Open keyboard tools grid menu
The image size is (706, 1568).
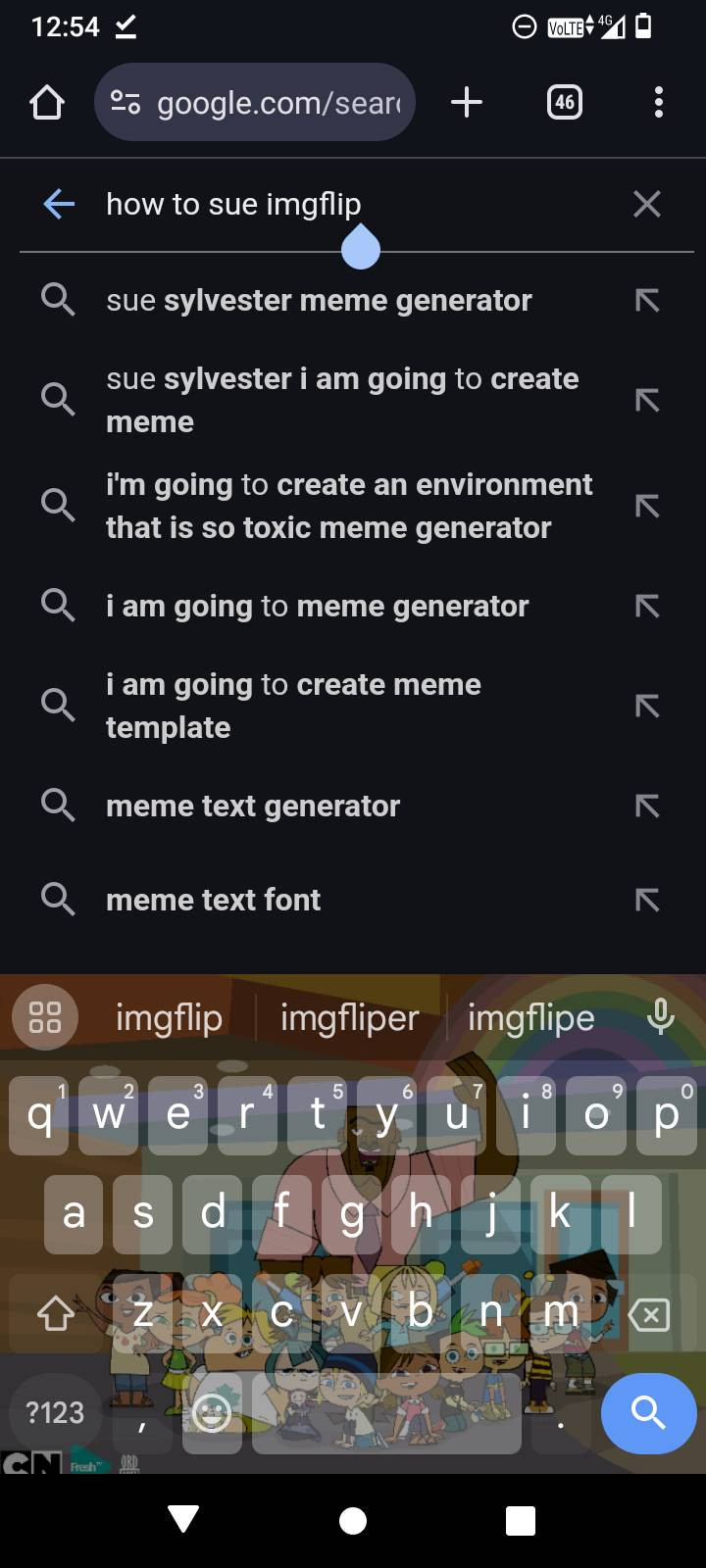click(45, 1017)
